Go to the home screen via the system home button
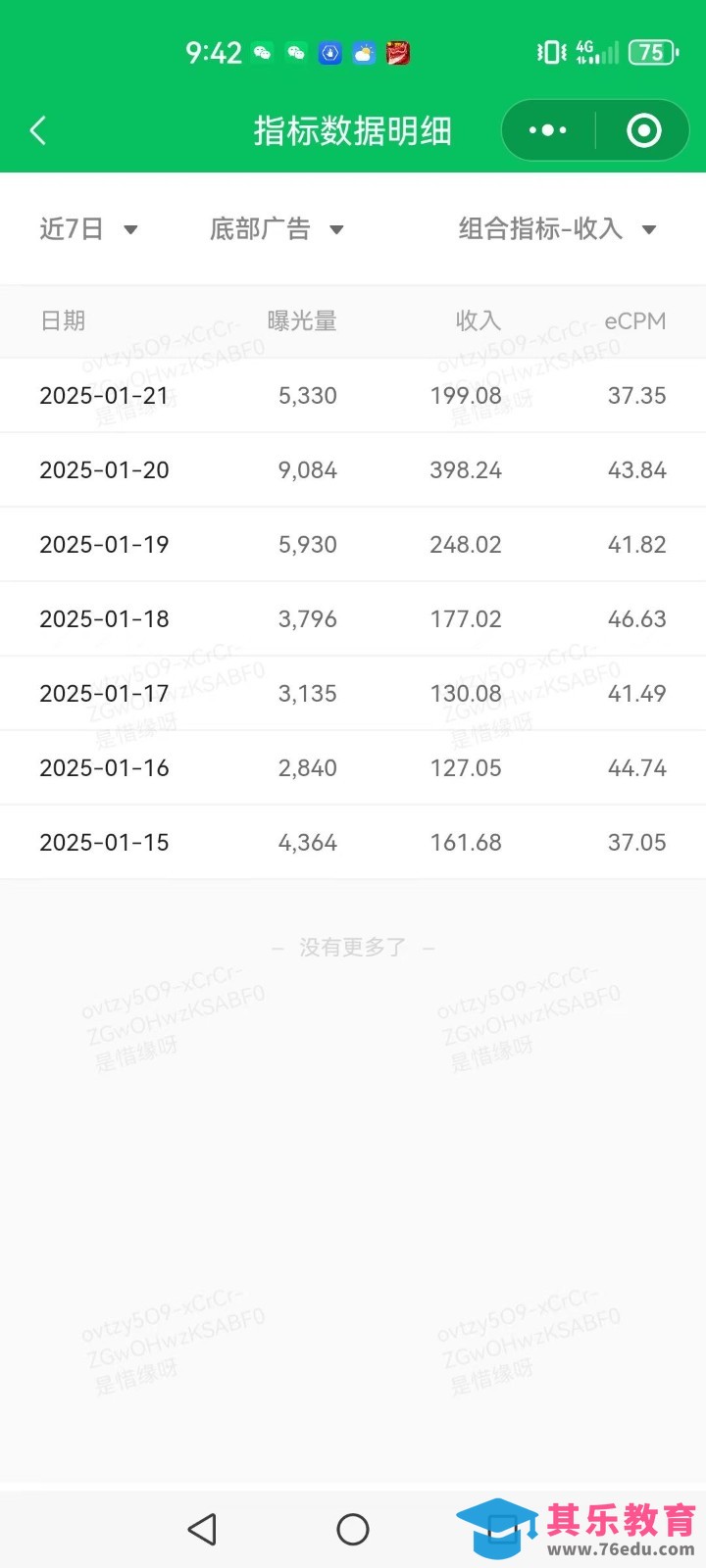The width and height of the screenshot is (706, 1568). pos(353,1529)
